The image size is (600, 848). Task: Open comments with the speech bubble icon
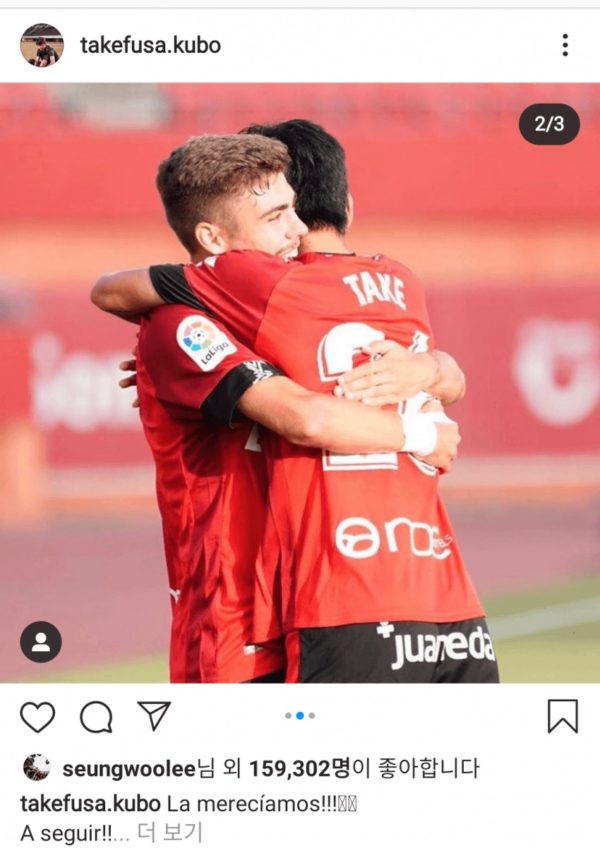point(96,716)
